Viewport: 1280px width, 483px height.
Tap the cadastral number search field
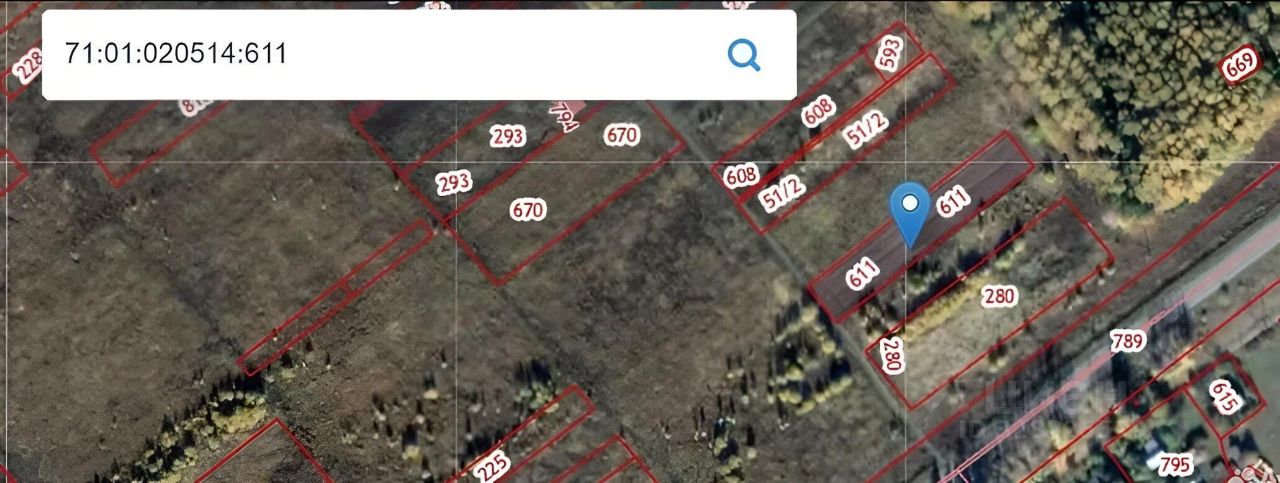[380, 54]
